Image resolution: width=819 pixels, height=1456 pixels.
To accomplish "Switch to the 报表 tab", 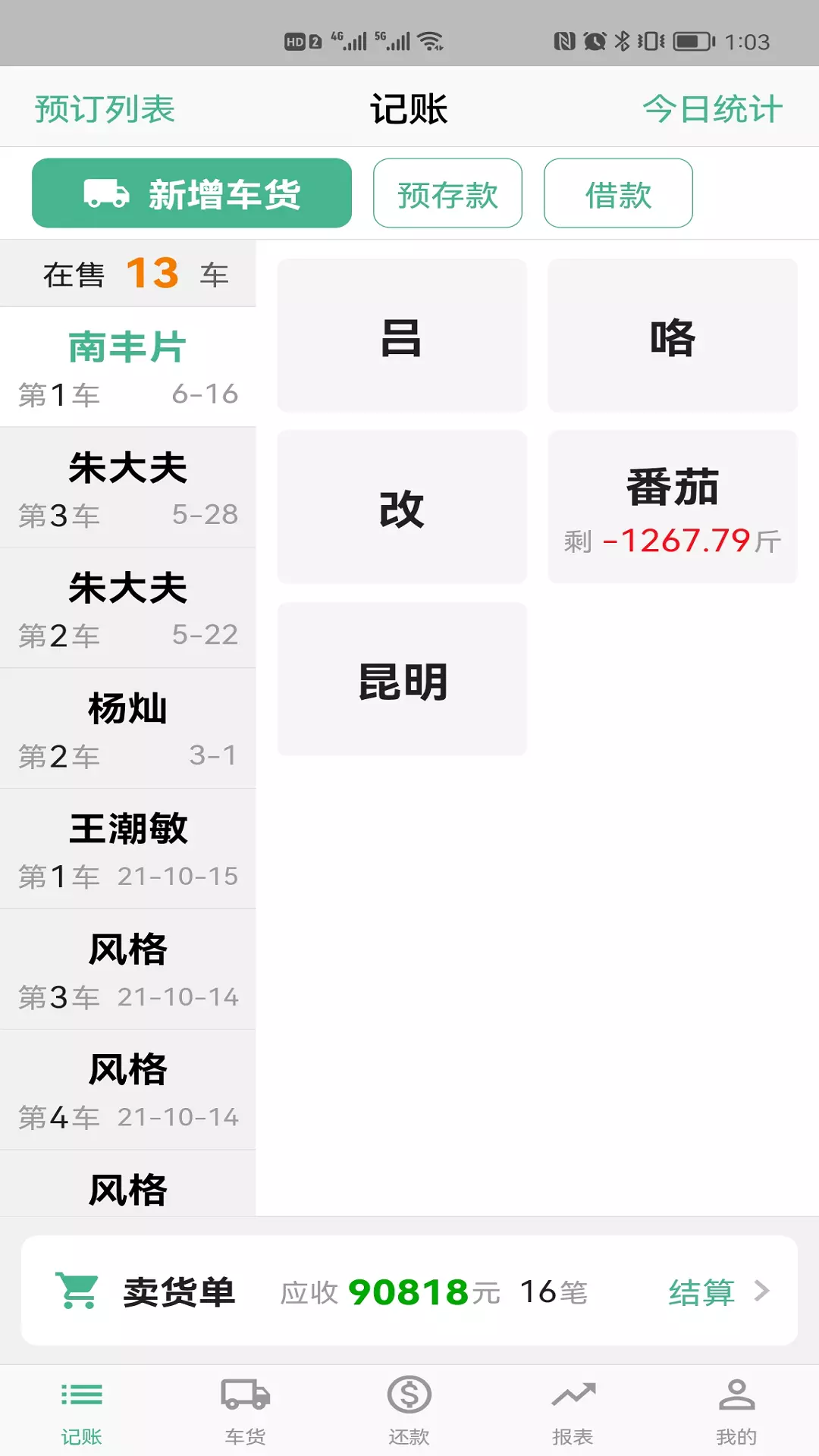I will pos(573,1411).
